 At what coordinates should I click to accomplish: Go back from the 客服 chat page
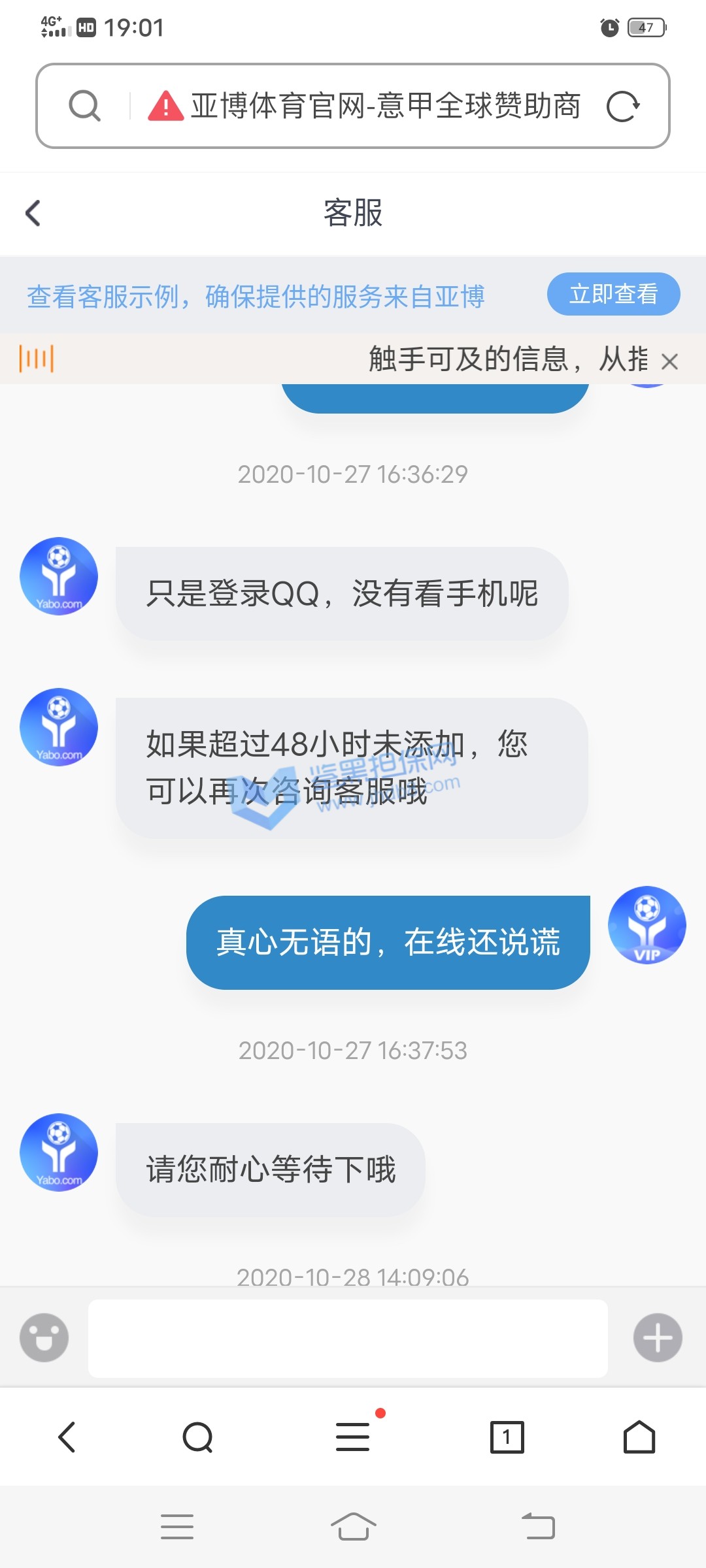click(33, 213)
